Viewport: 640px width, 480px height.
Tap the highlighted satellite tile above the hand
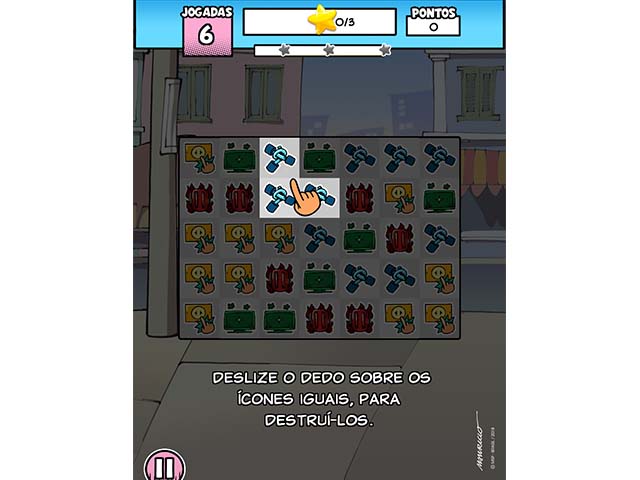tap(279, 157)
